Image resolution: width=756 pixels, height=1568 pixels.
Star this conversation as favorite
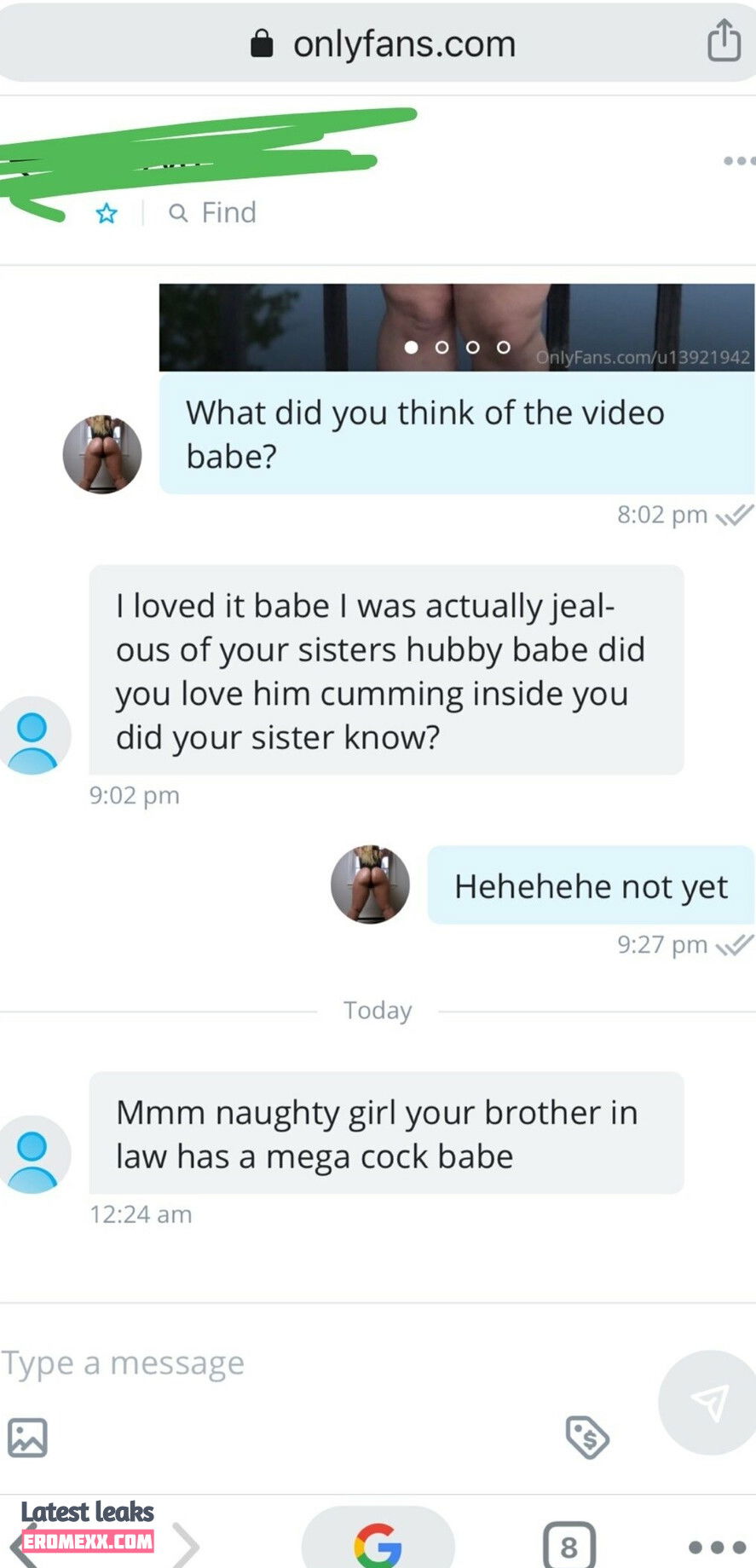point(107,213)
